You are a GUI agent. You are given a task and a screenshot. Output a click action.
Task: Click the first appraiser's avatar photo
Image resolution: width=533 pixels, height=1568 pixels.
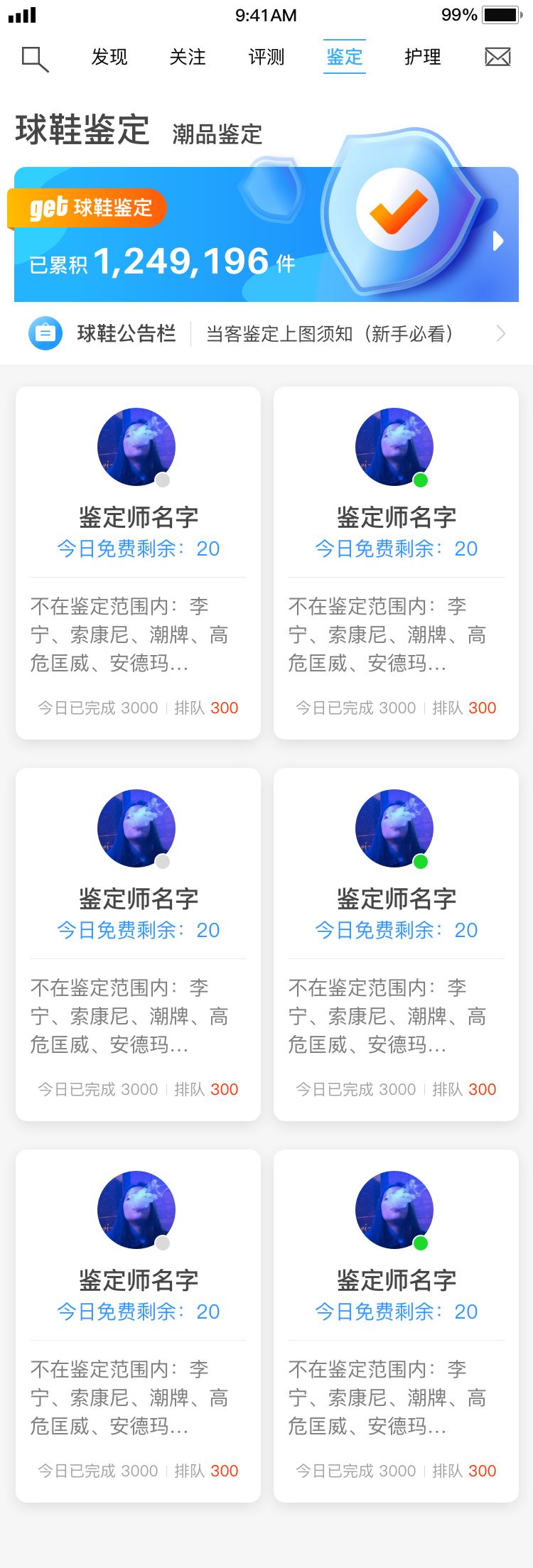point(137,447)
